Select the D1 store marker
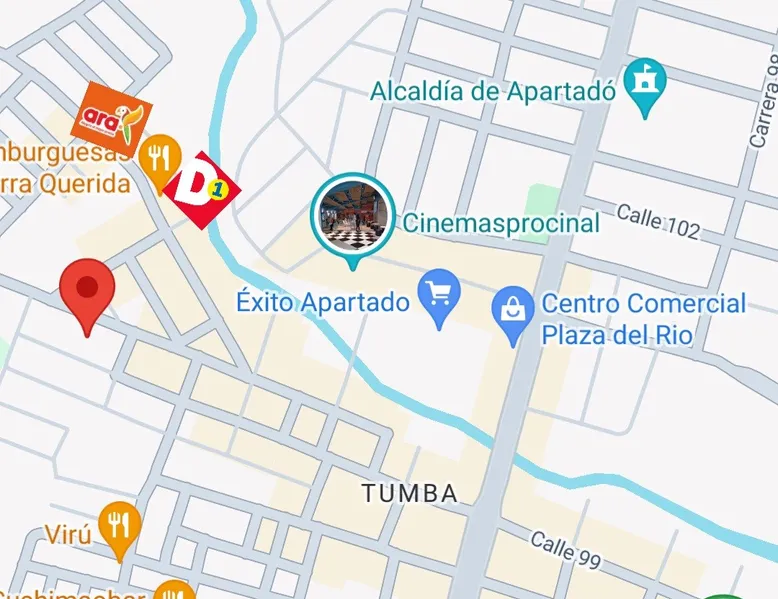 click(202, 187)
